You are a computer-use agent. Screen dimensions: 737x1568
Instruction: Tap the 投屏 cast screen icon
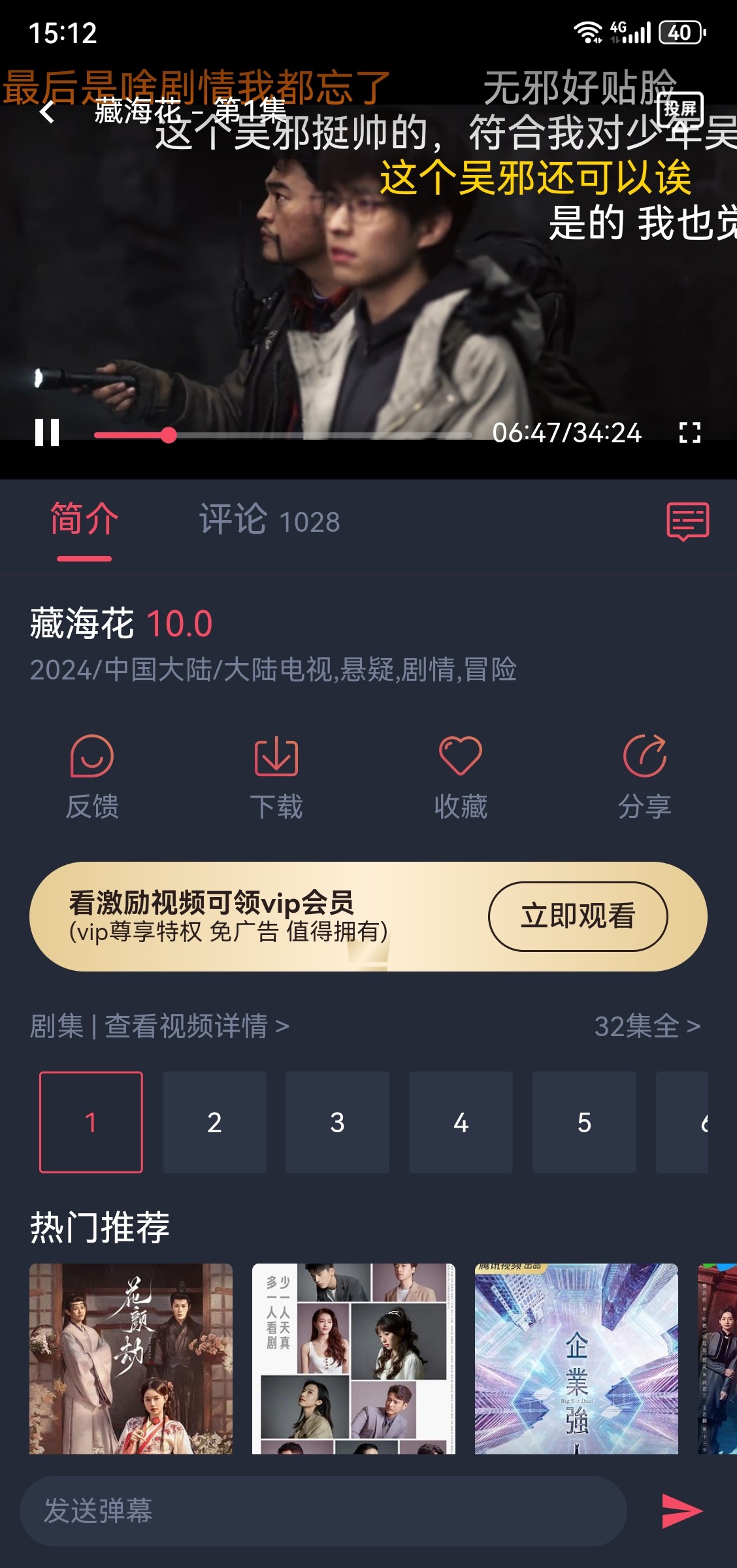click(680, 109)
